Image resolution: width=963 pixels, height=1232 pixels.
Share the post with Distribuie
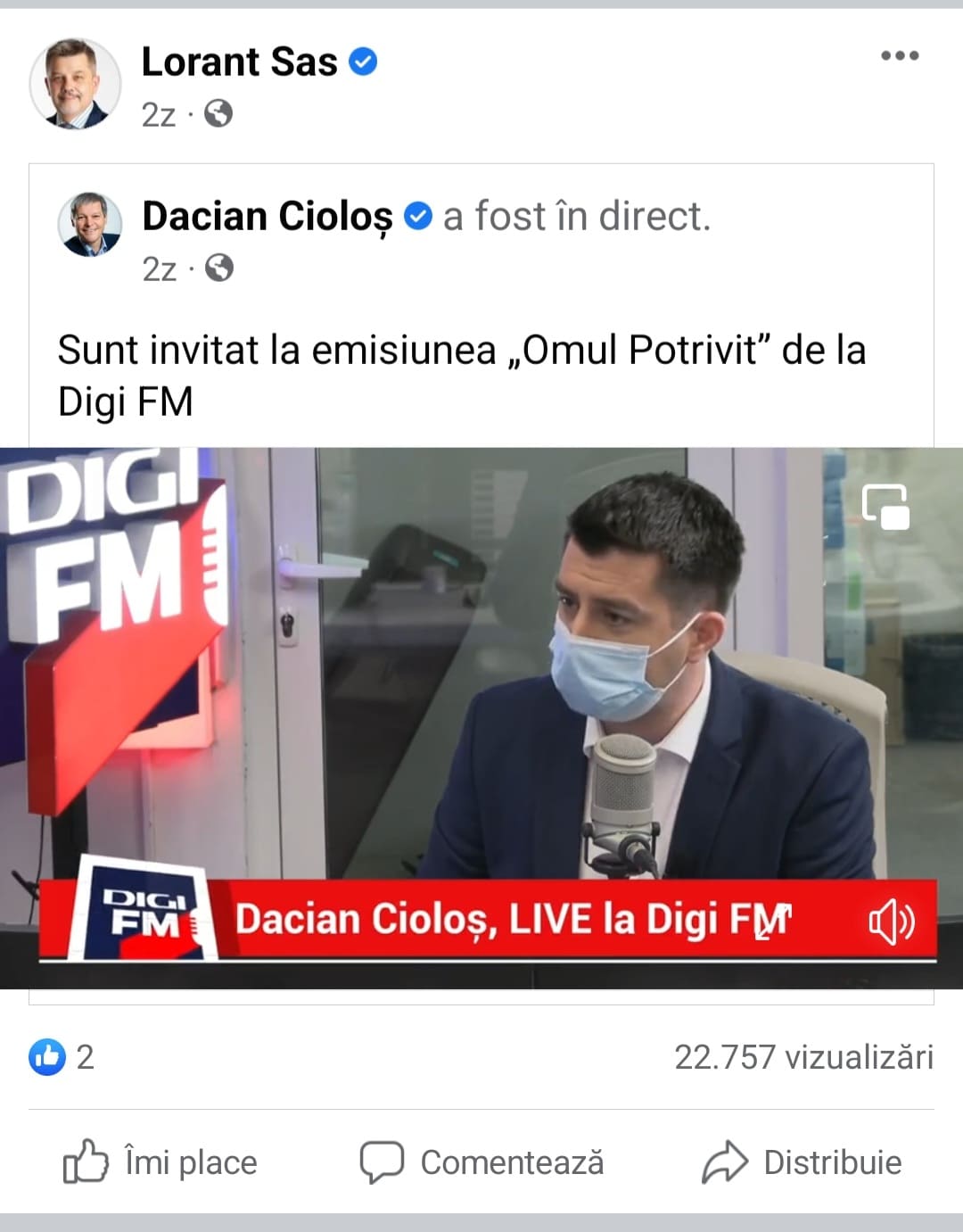802,1162
